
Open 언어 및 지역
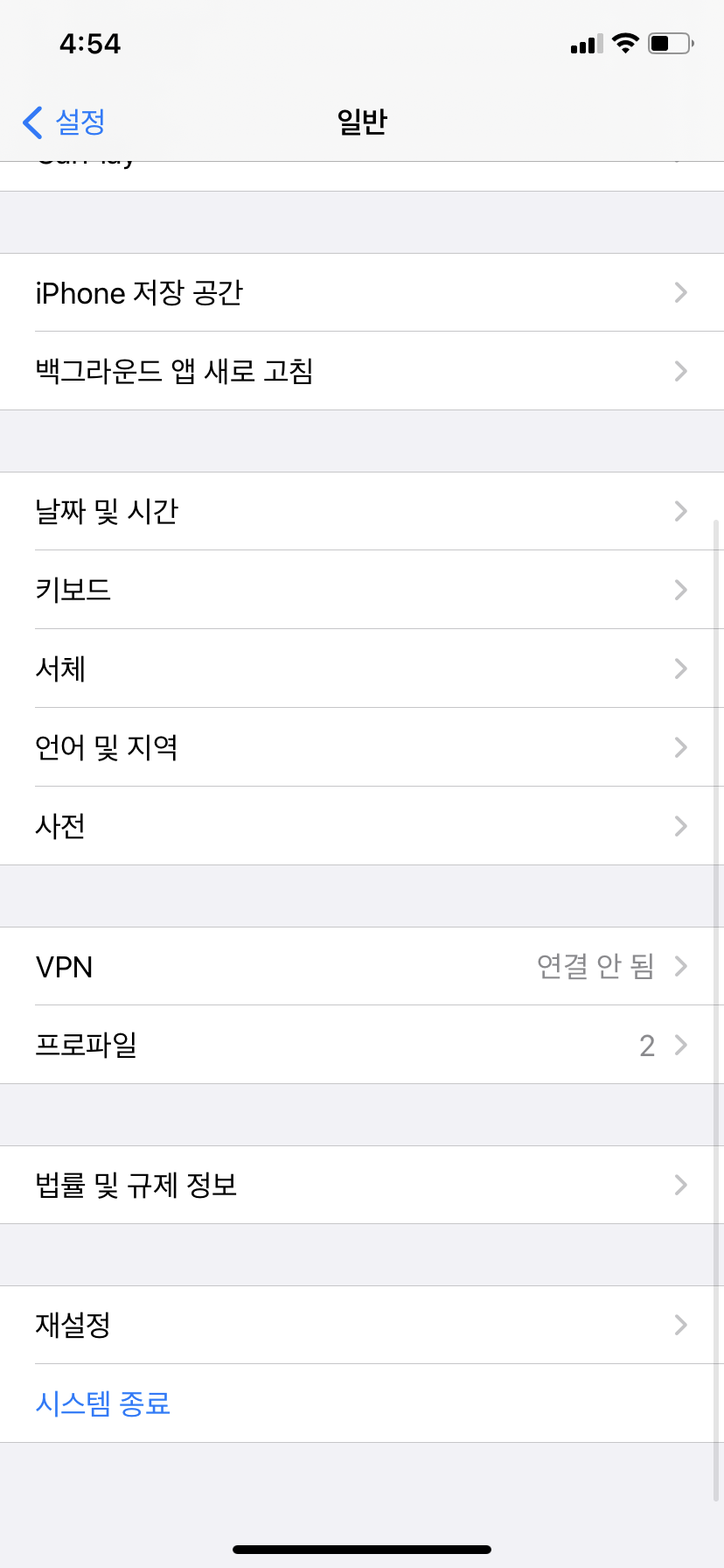[362, 747]
